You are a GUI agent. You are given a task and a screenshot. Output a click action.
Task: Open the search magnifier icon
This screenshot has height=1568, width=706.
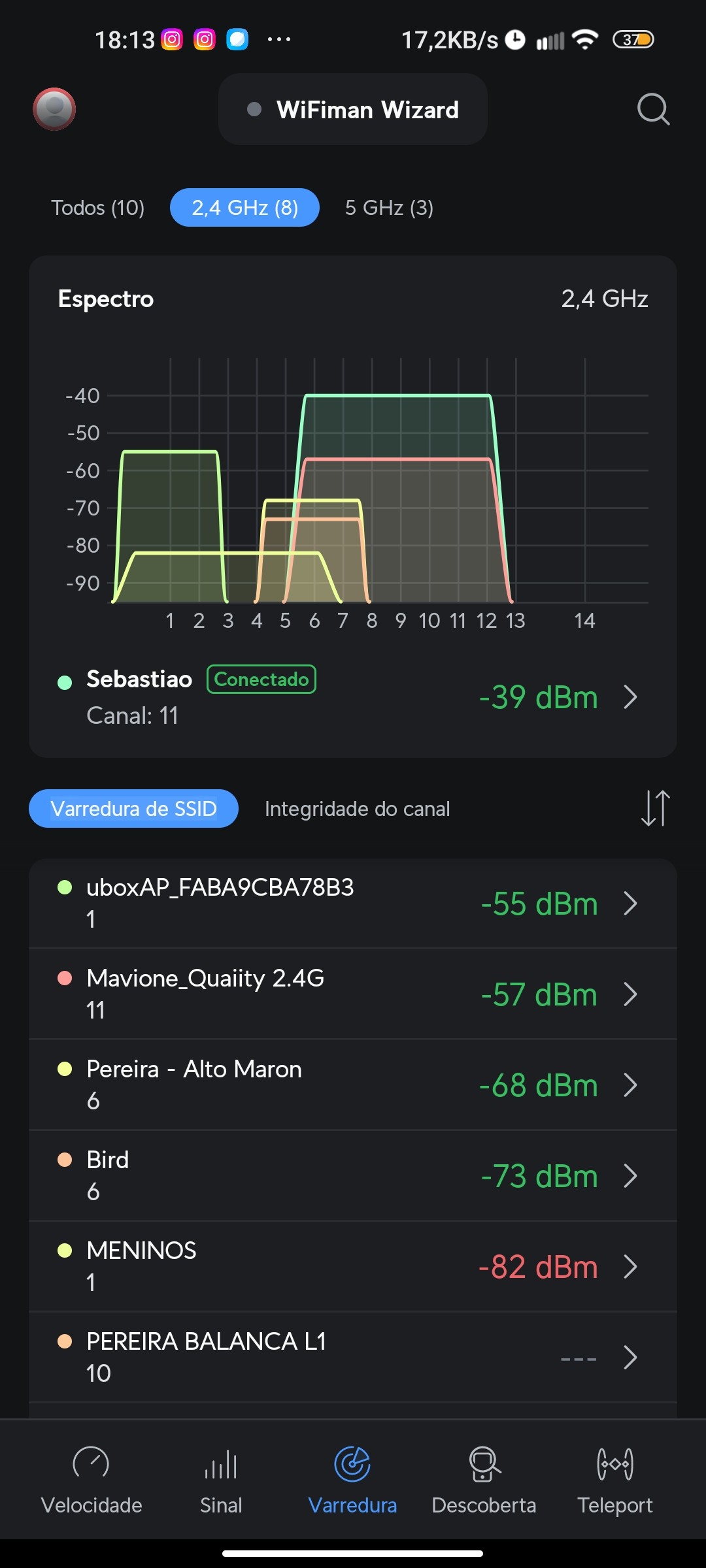653,109
